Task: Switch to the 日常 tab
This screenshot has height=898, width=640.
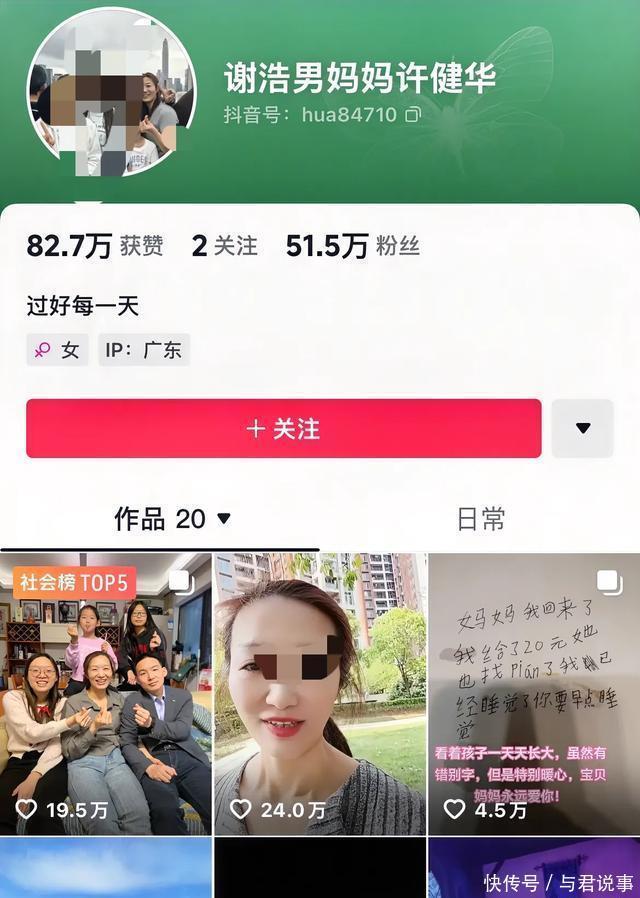Action: click(481, 519)
